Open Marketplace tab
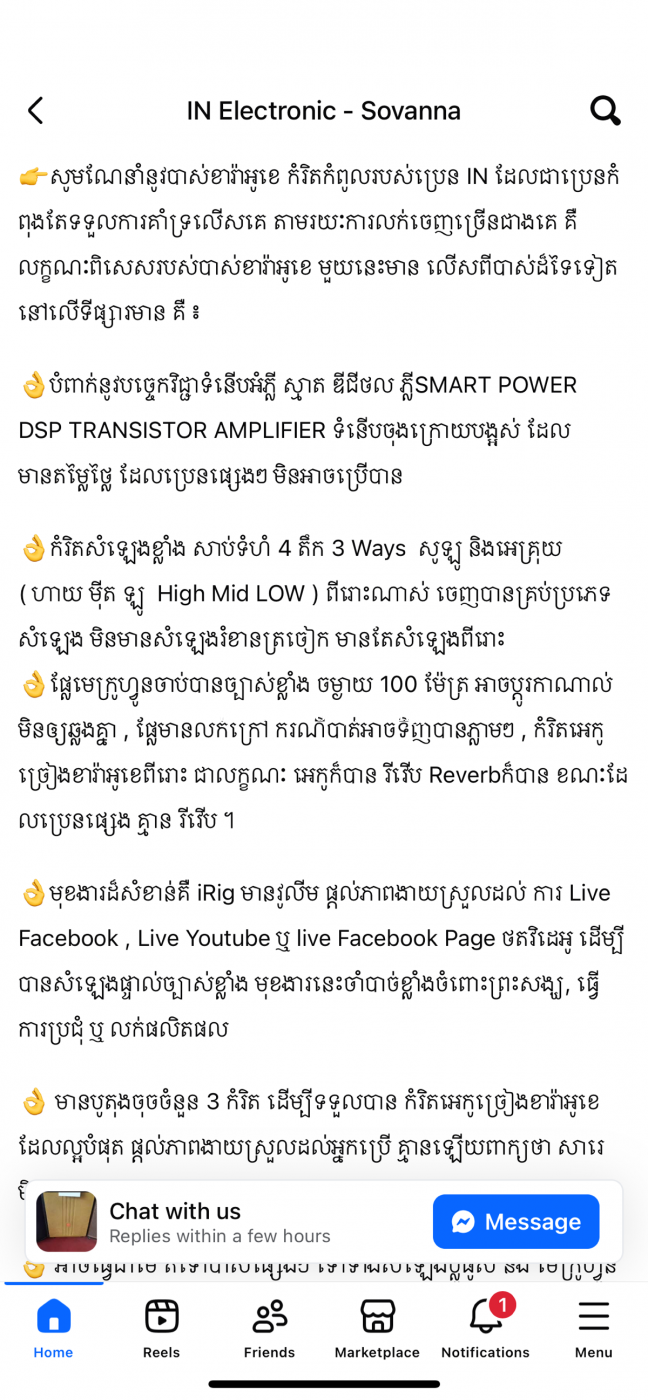The width and height of the screenshot is (648, 1400). pos(377,1329)
